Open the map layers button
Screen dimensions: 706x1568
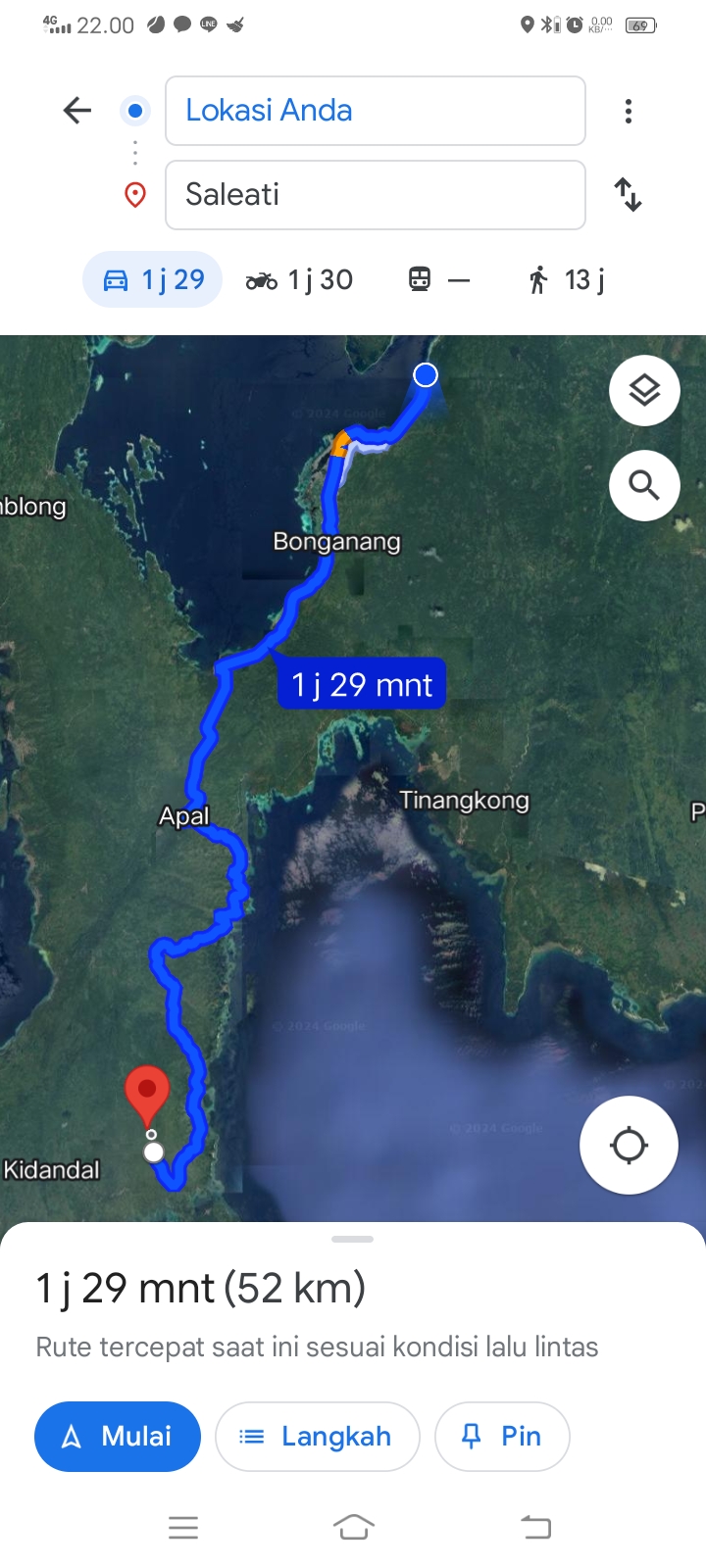644,390
